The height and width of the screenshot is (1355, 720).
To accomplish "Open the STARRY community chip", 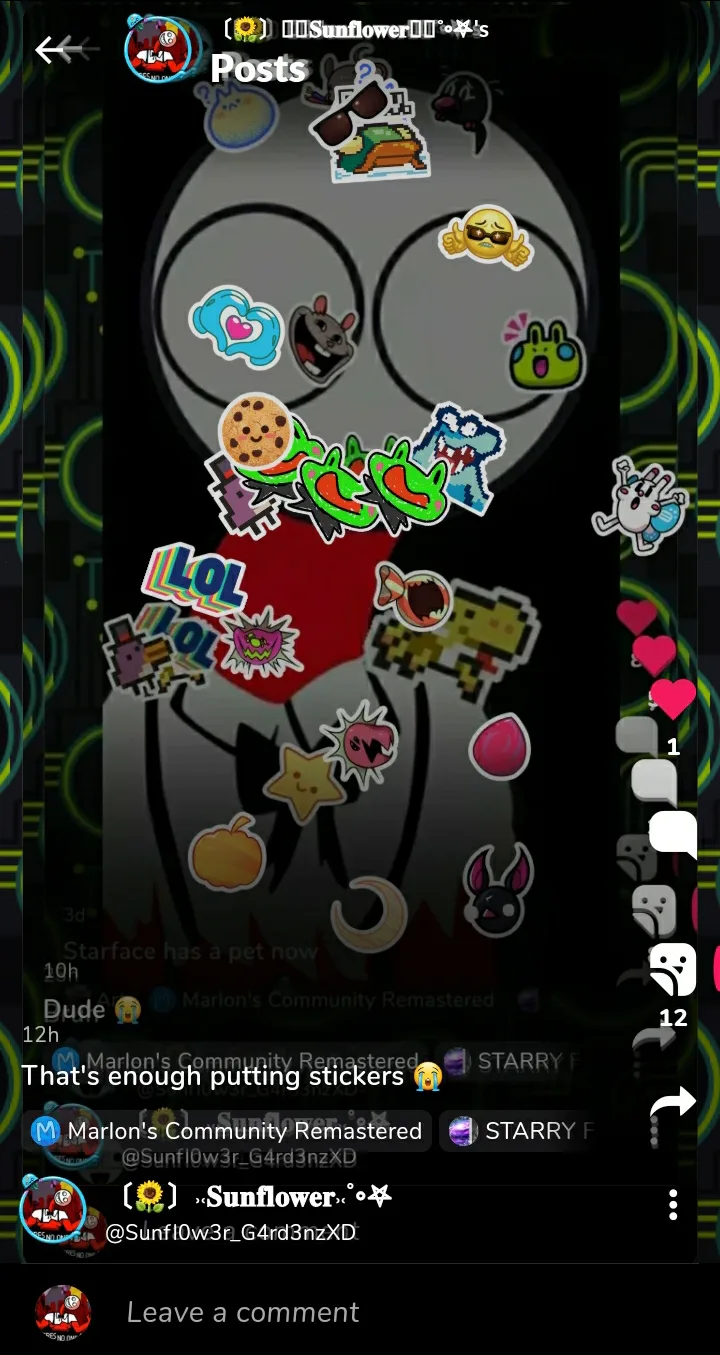I will (519, 1131).
